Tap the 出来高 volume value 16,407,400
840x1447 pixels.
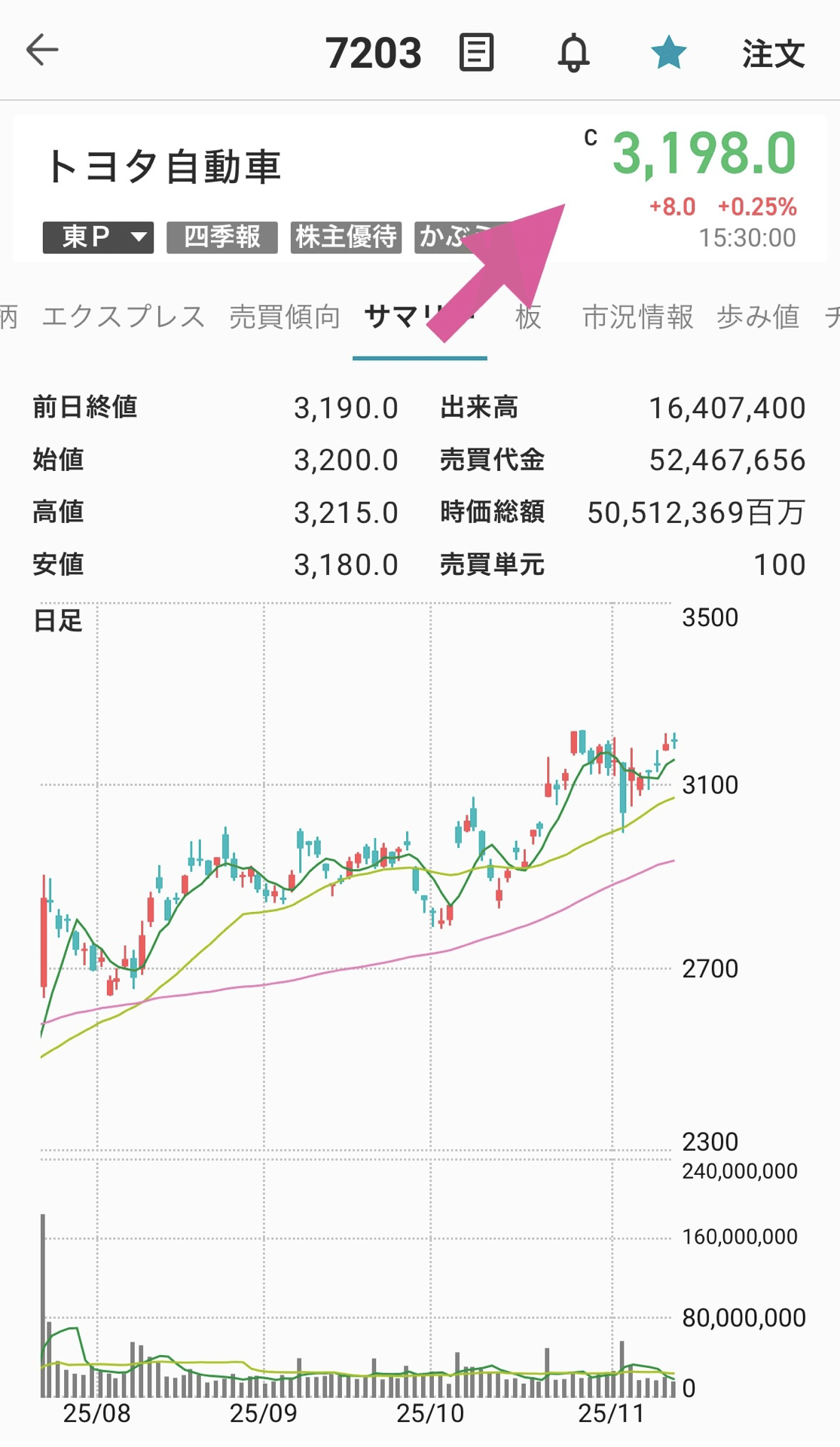click(x=728, y=408)
